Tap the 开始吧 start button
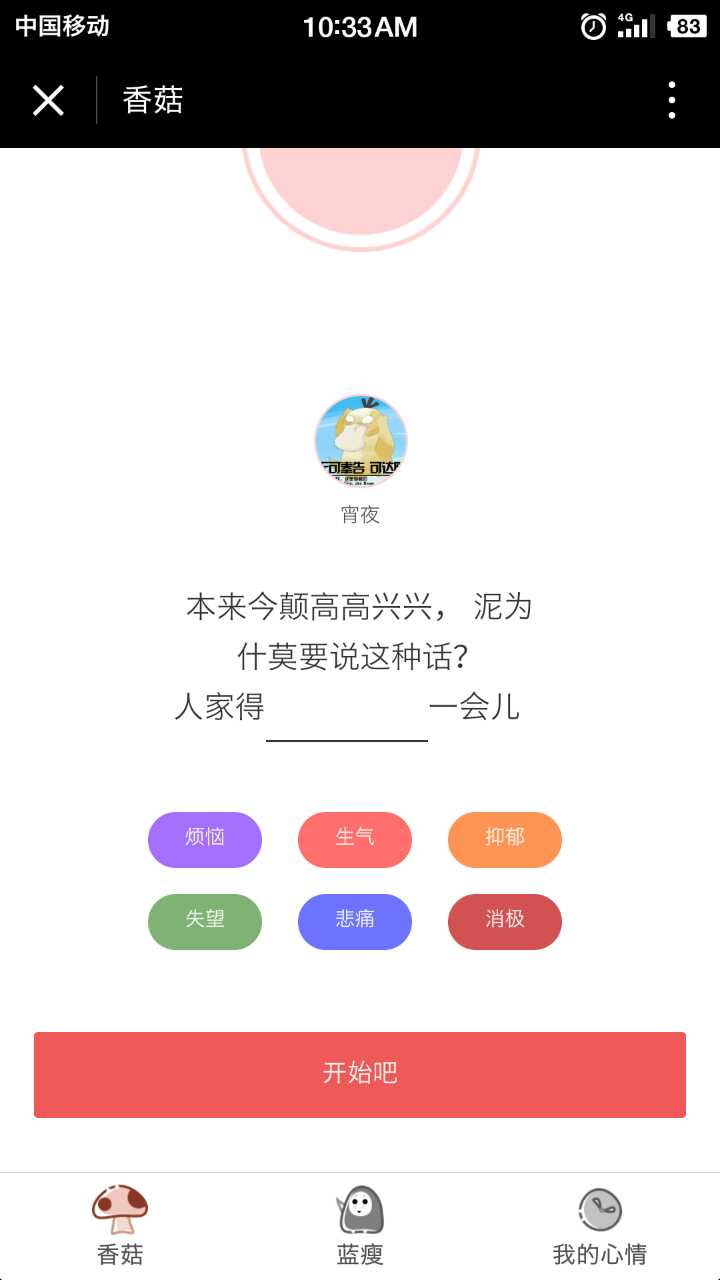The height and width of the screenshot is (1280, 720). 360,1074
